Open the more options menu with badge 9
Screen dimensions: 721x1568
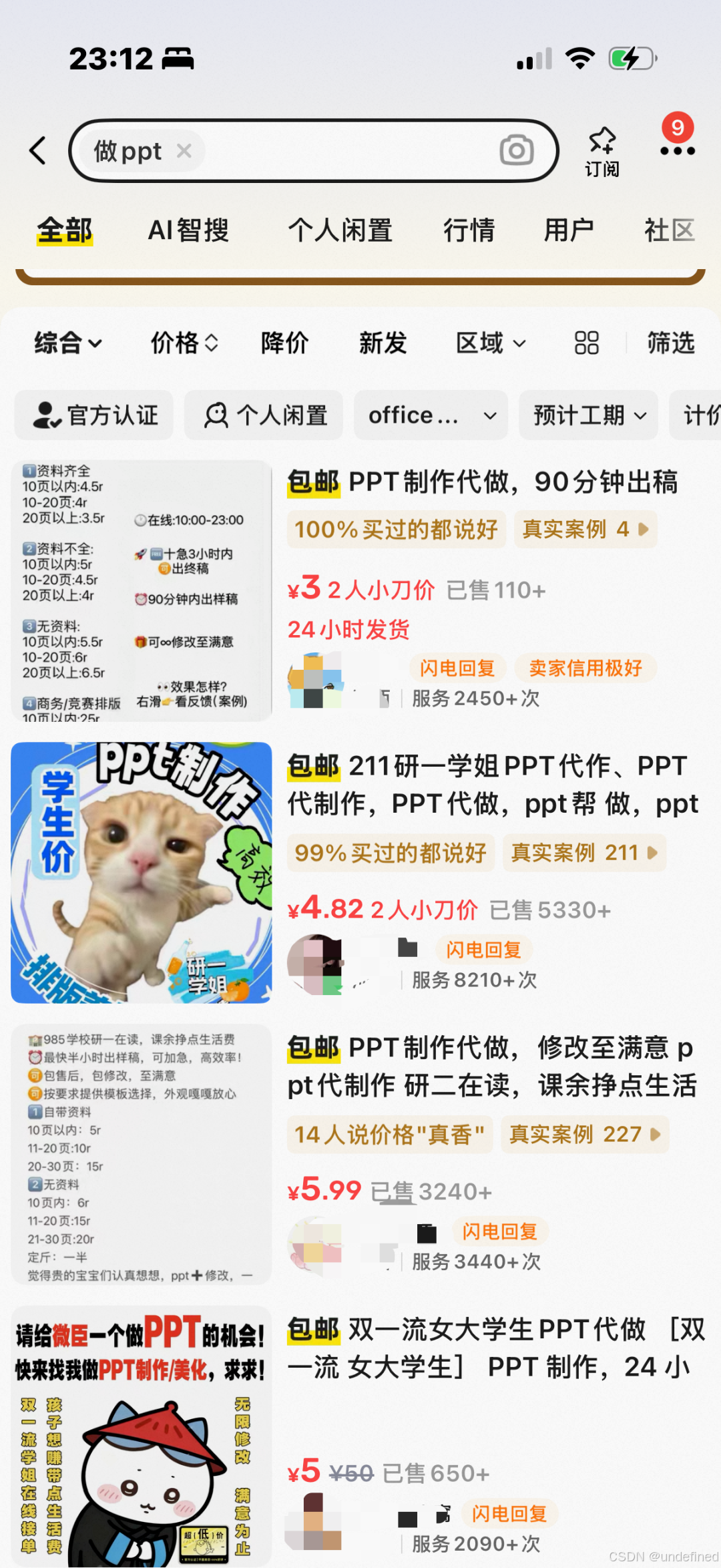click(x=677, y=150)
